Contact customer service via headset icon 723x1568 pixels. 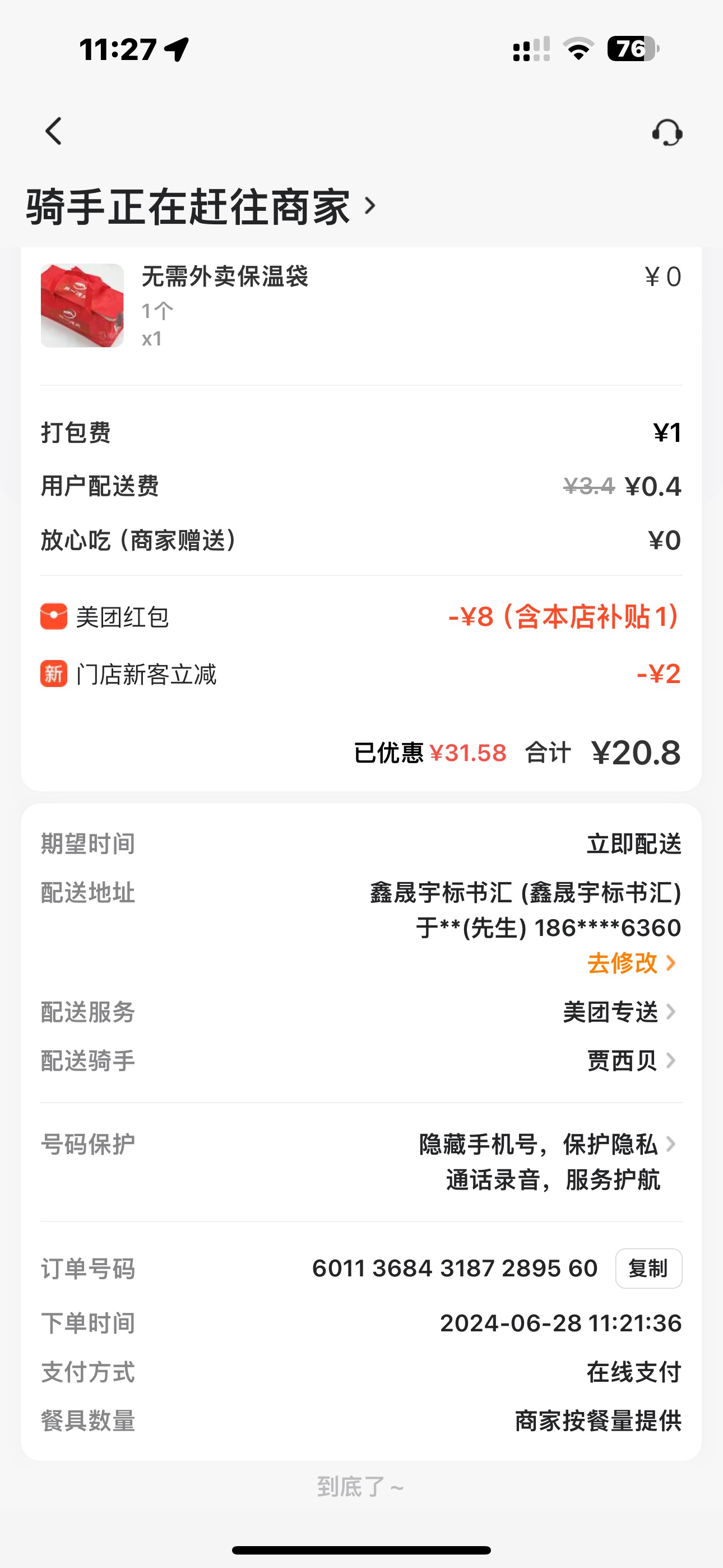coord(667,132)
